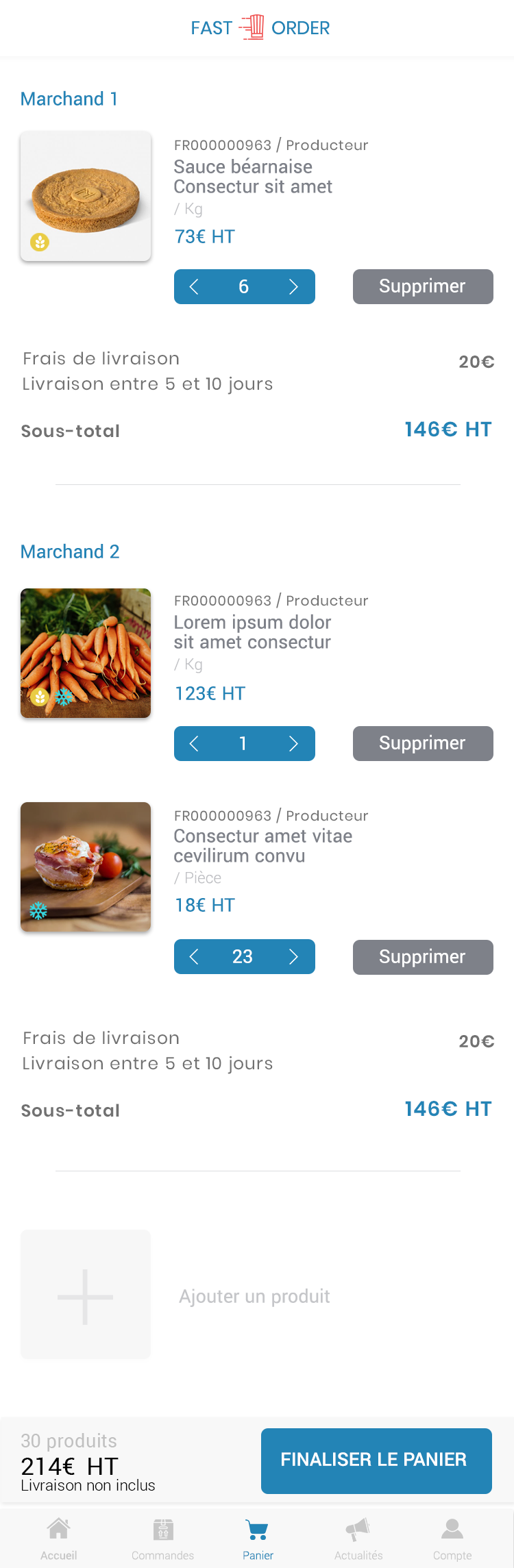Decrease quantity of Consectur amet vitae item

[x=194, y=957]
